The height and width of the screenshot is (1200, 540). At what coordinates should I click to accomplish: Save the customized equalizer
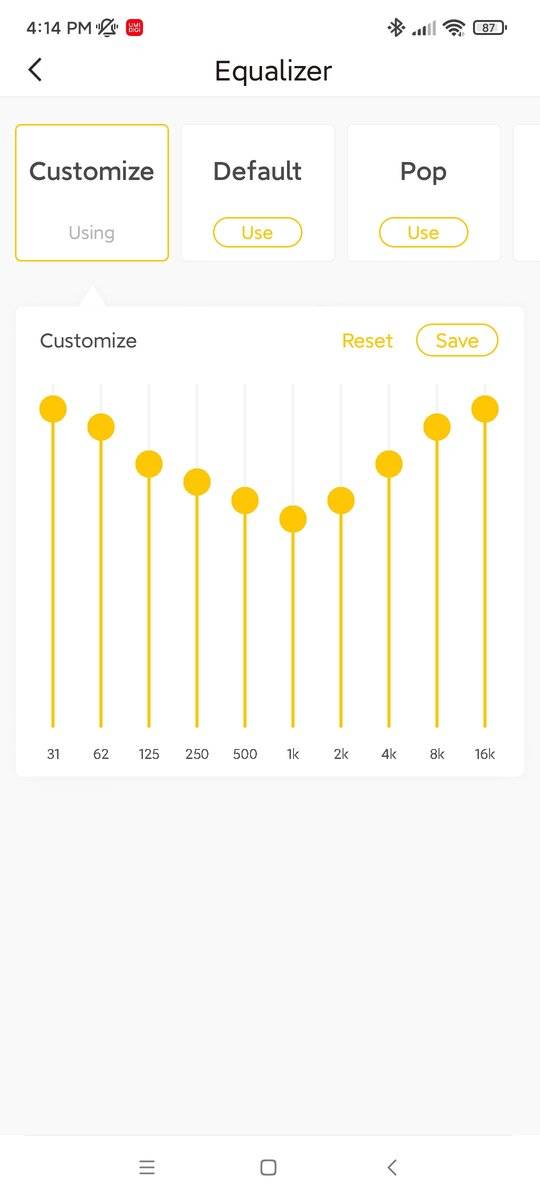coord(457,340)
